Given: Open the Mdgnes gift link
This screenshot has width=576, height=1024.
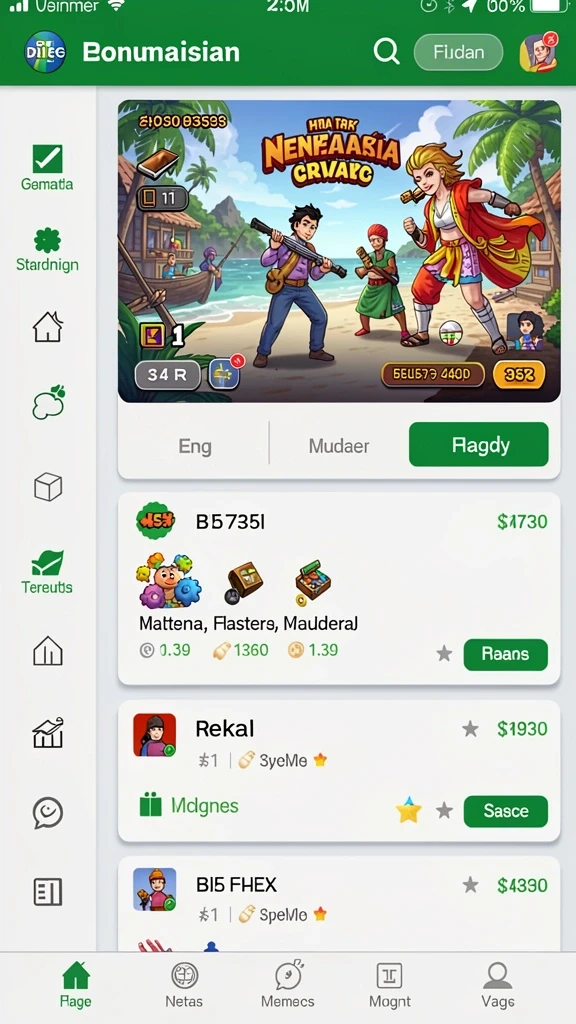Looking at the screenshot, I should pyautogui.click(x=189, y=806).
